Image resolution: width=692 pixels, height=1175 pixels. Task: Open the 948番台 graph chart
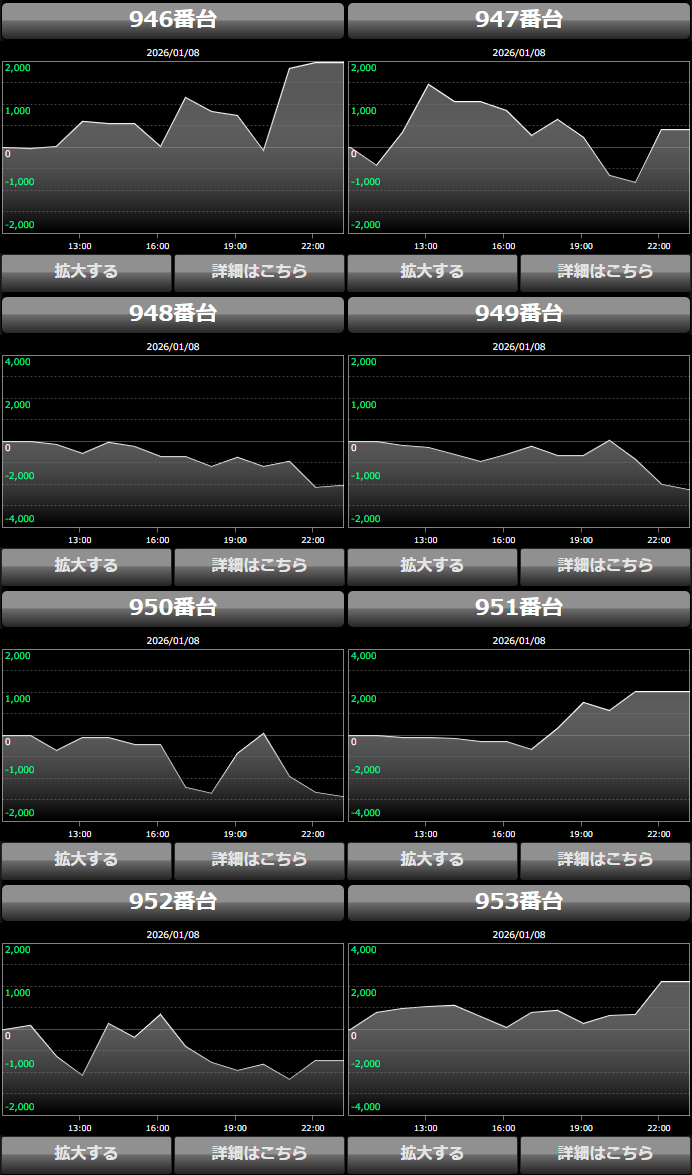coord(173,441)
